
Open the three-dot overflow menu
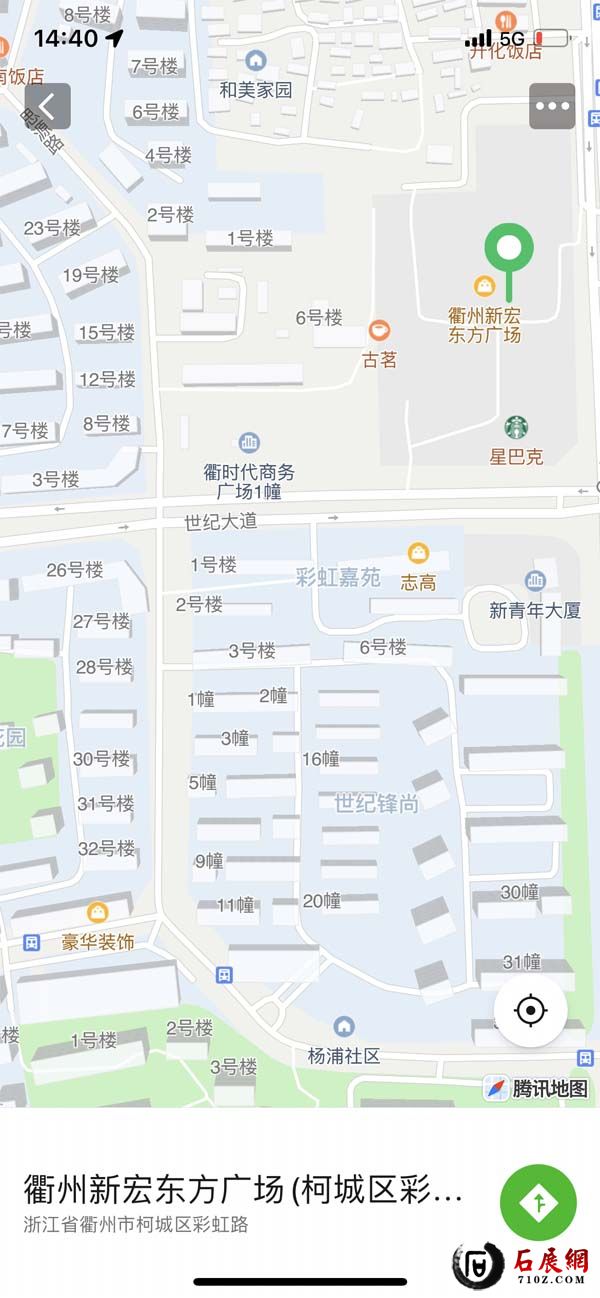552,106
